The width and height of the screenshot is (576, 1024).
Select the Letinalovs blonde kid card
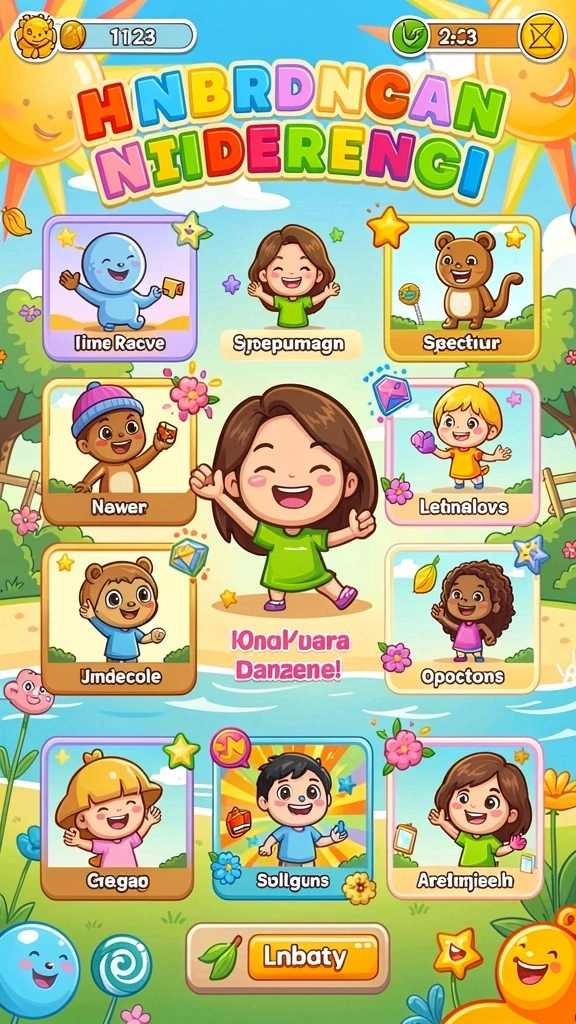[462, 452]
